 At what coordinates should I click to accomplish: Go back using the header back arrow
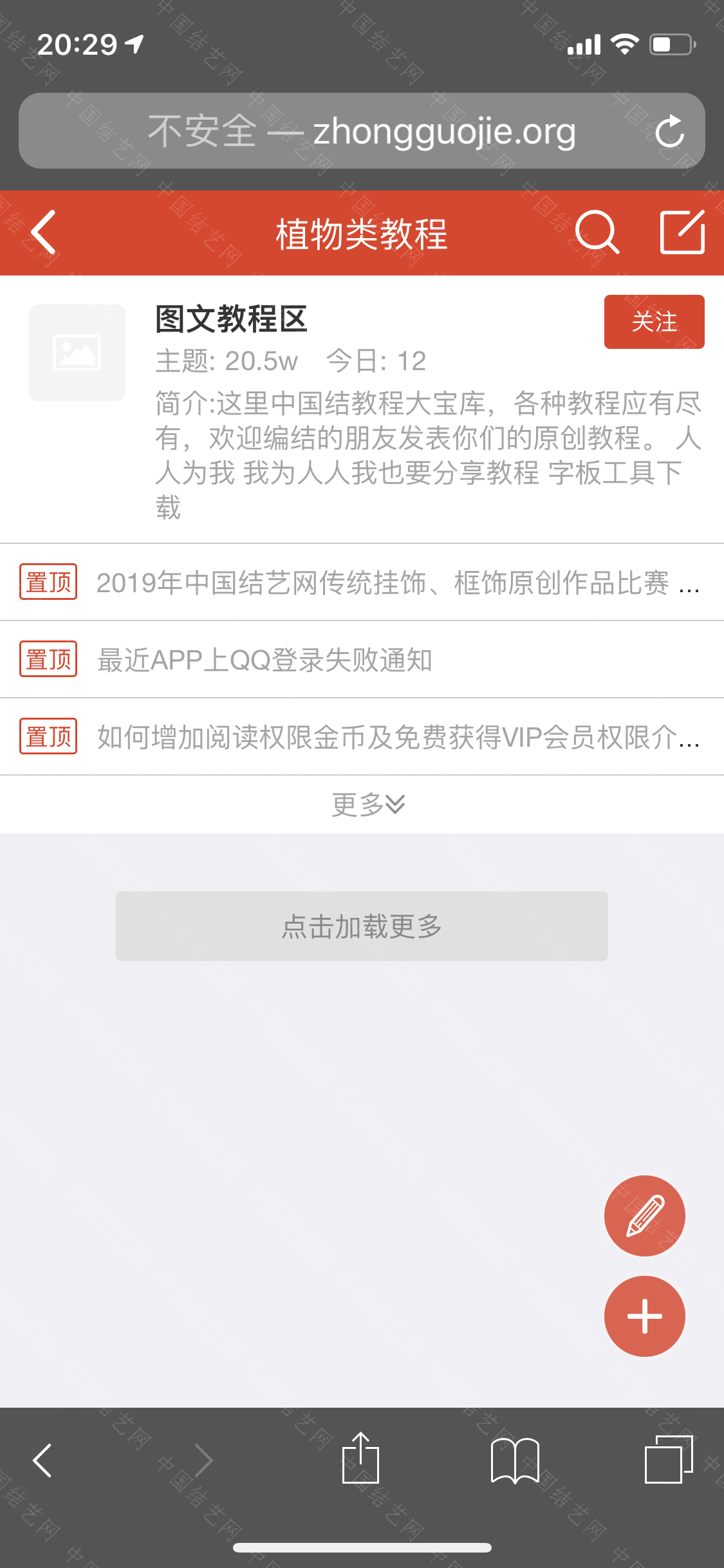tap(44, 232)
